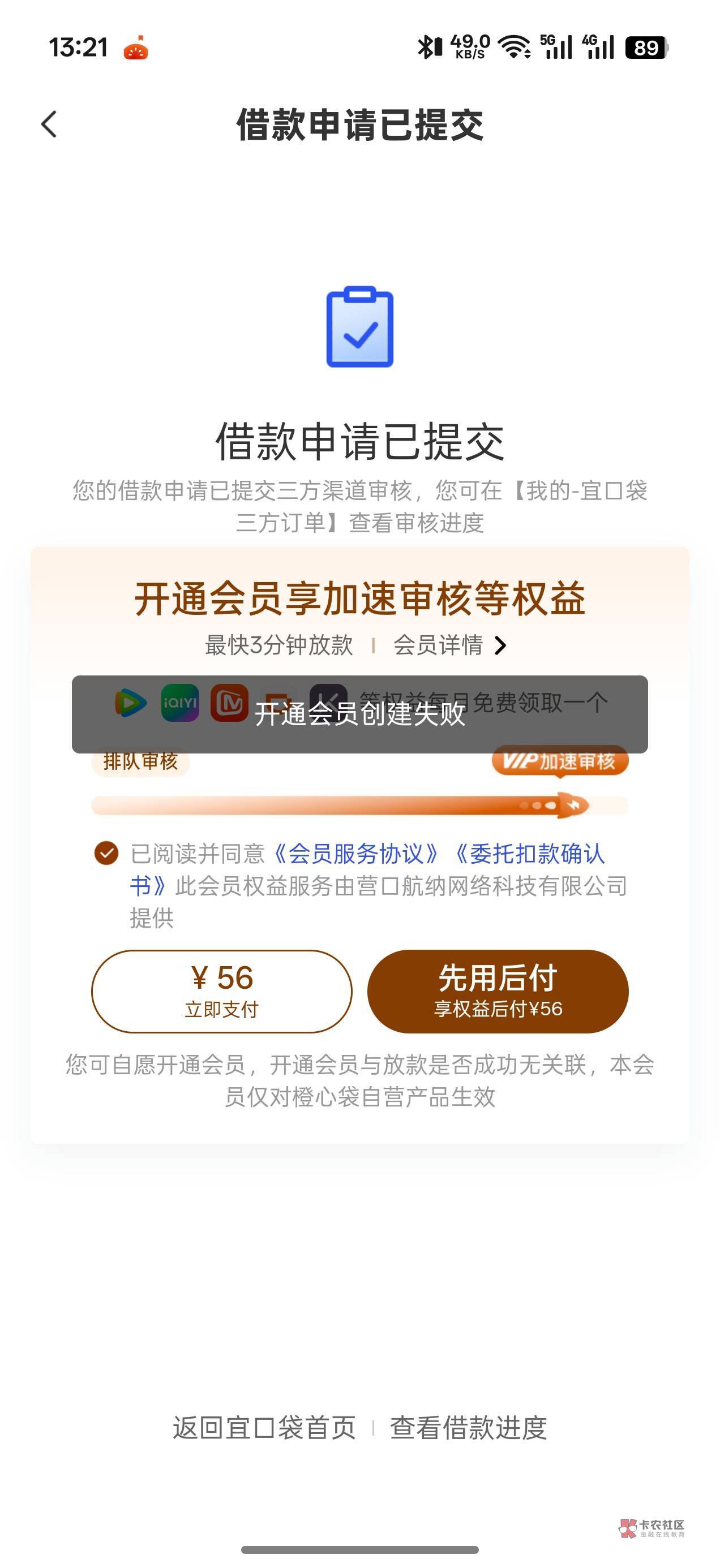Open 查看借款进度 loan progress
The image size is (720, 1568).
tap(469, 1427)
